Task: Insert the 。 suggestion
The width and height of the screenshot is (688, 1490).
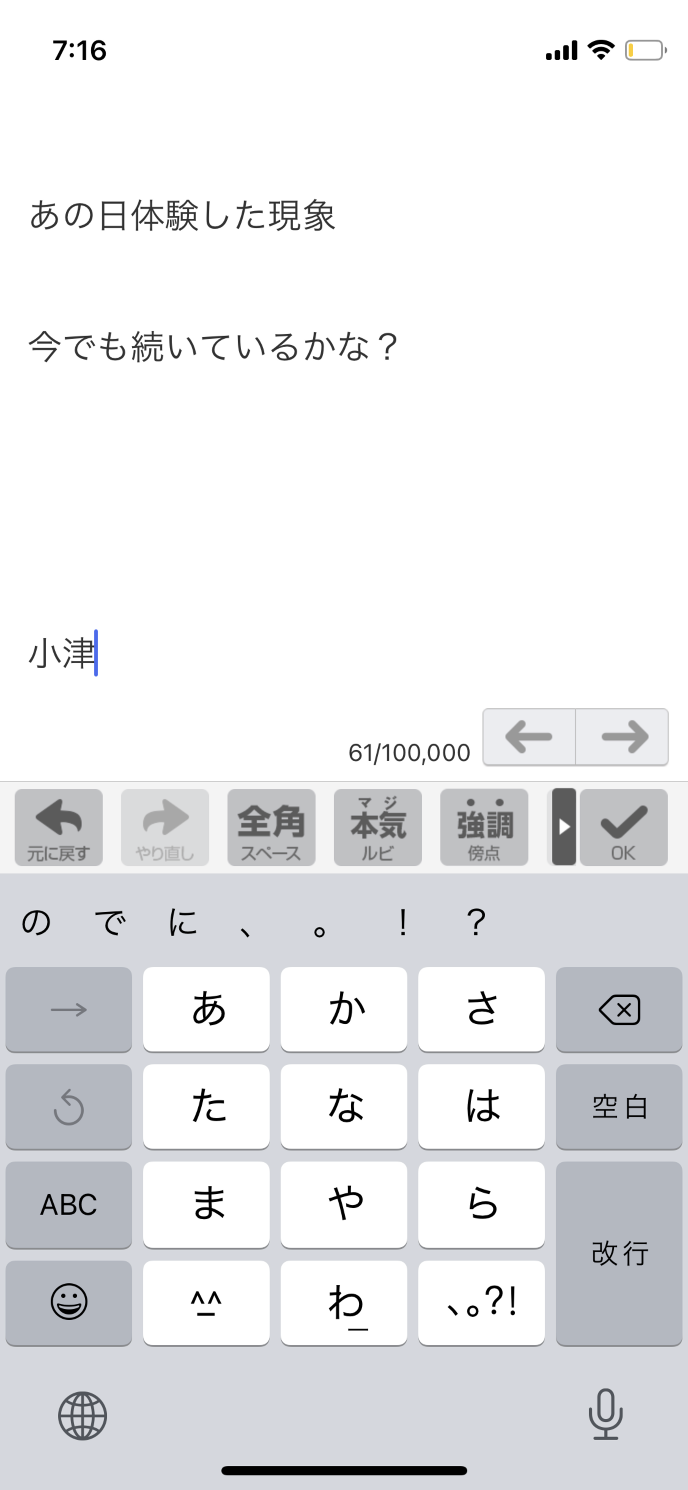Action: click(320, 924)
